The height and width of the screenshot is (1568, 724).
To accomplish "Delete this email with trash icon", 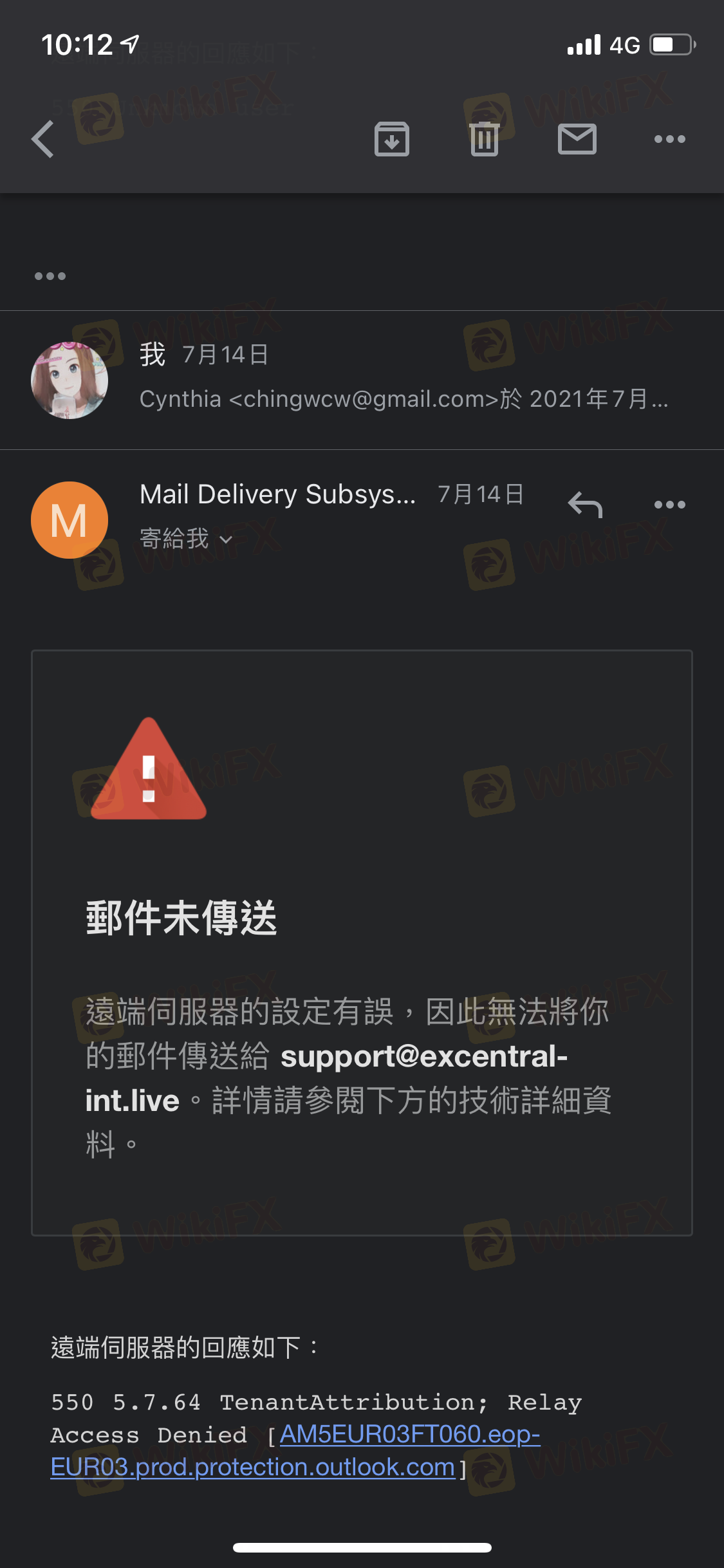I will pyautogui.click(x=485, y=139).
